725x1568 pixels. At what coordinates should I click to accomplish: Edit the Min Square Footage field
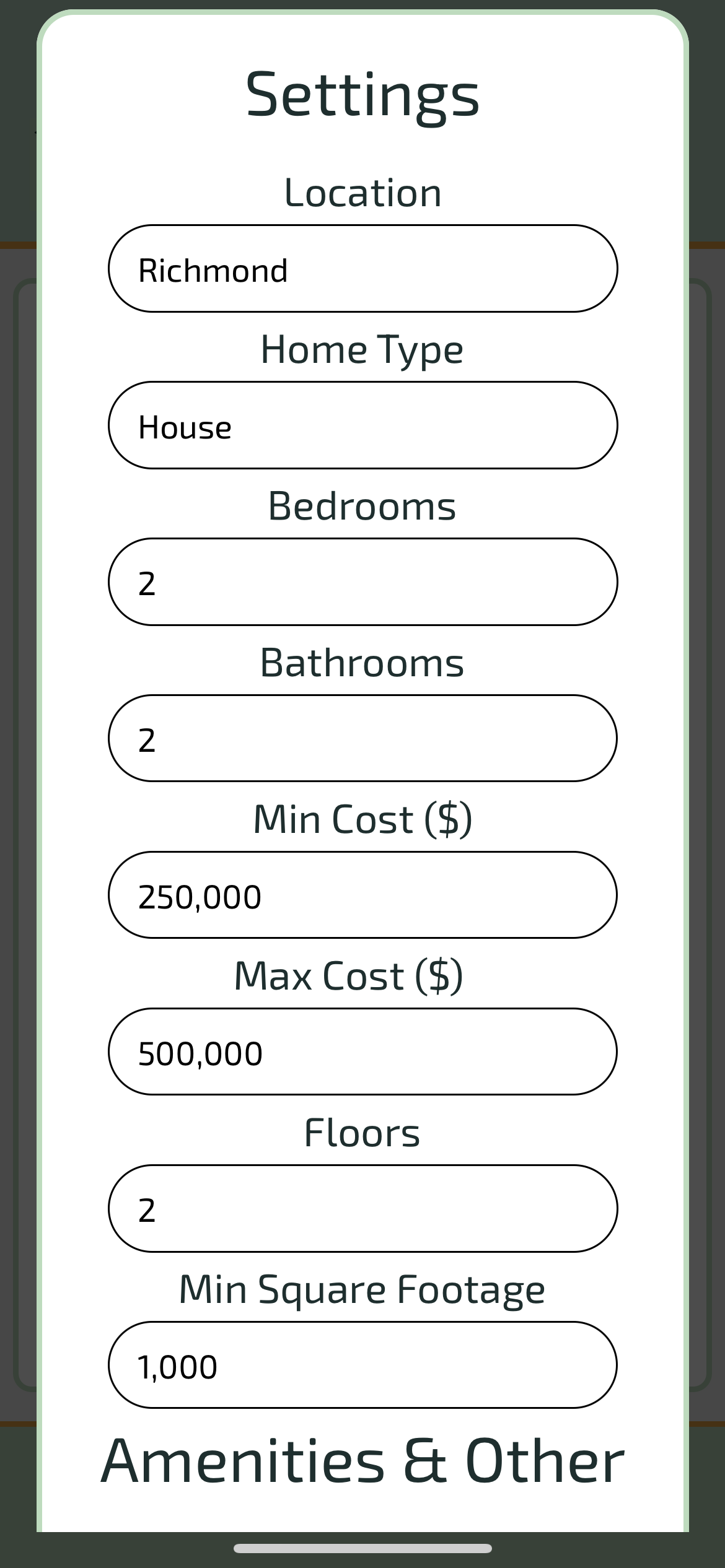click(x=362, y=1365)
